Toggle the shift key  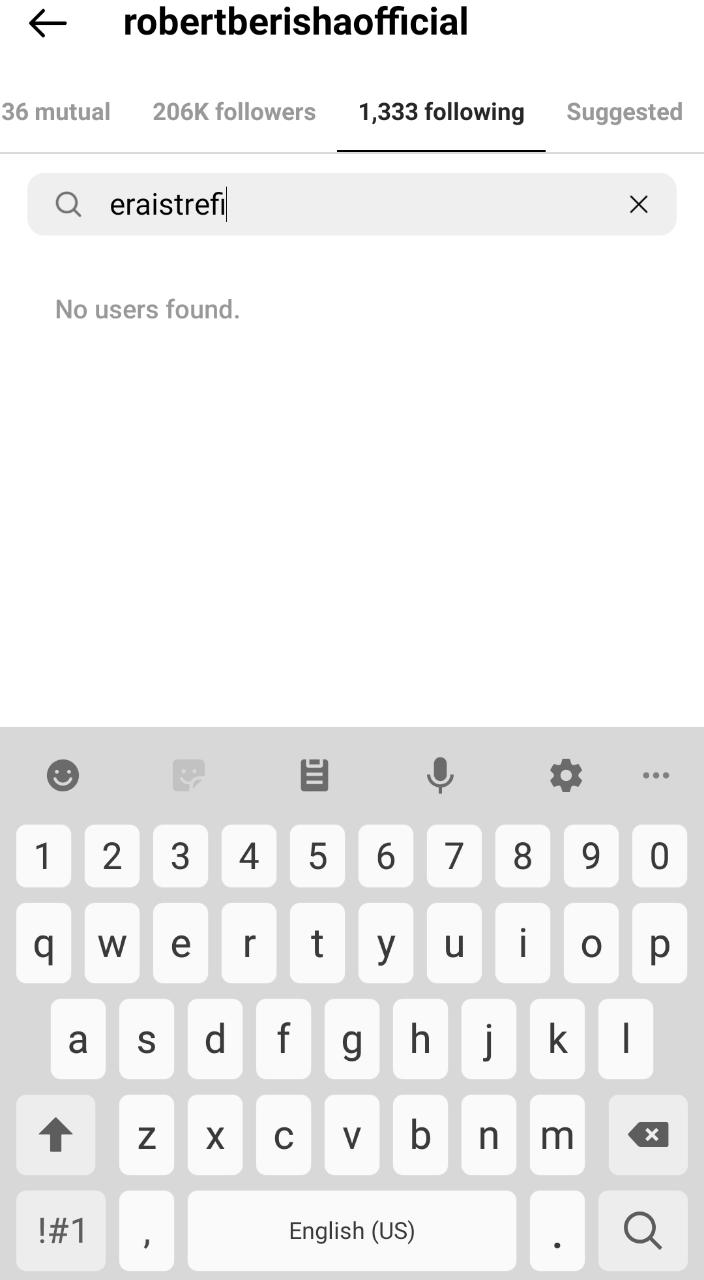56,1135
